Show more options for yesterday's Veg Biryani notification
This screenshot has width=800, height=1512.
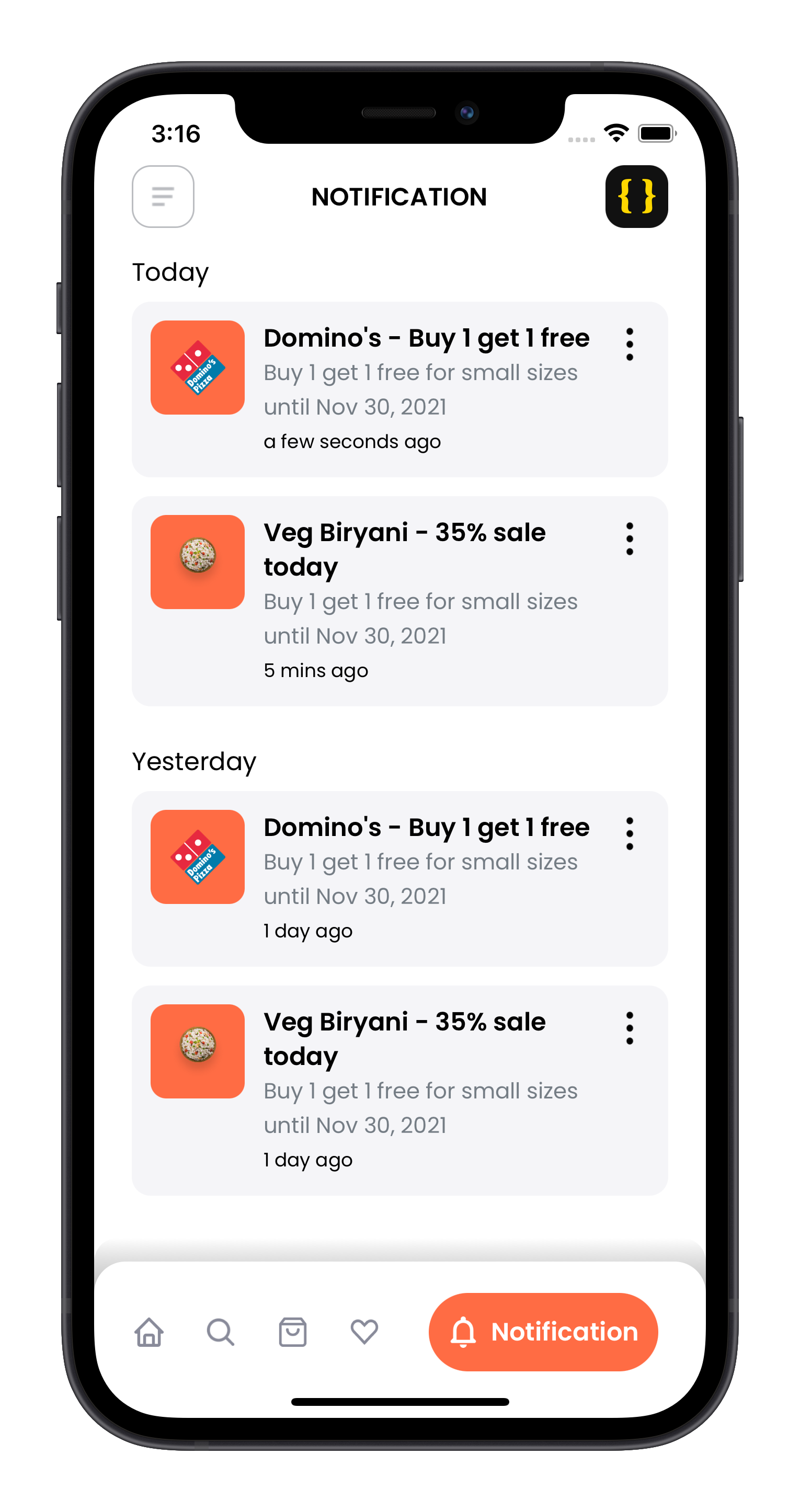[x=629, y=1028]
